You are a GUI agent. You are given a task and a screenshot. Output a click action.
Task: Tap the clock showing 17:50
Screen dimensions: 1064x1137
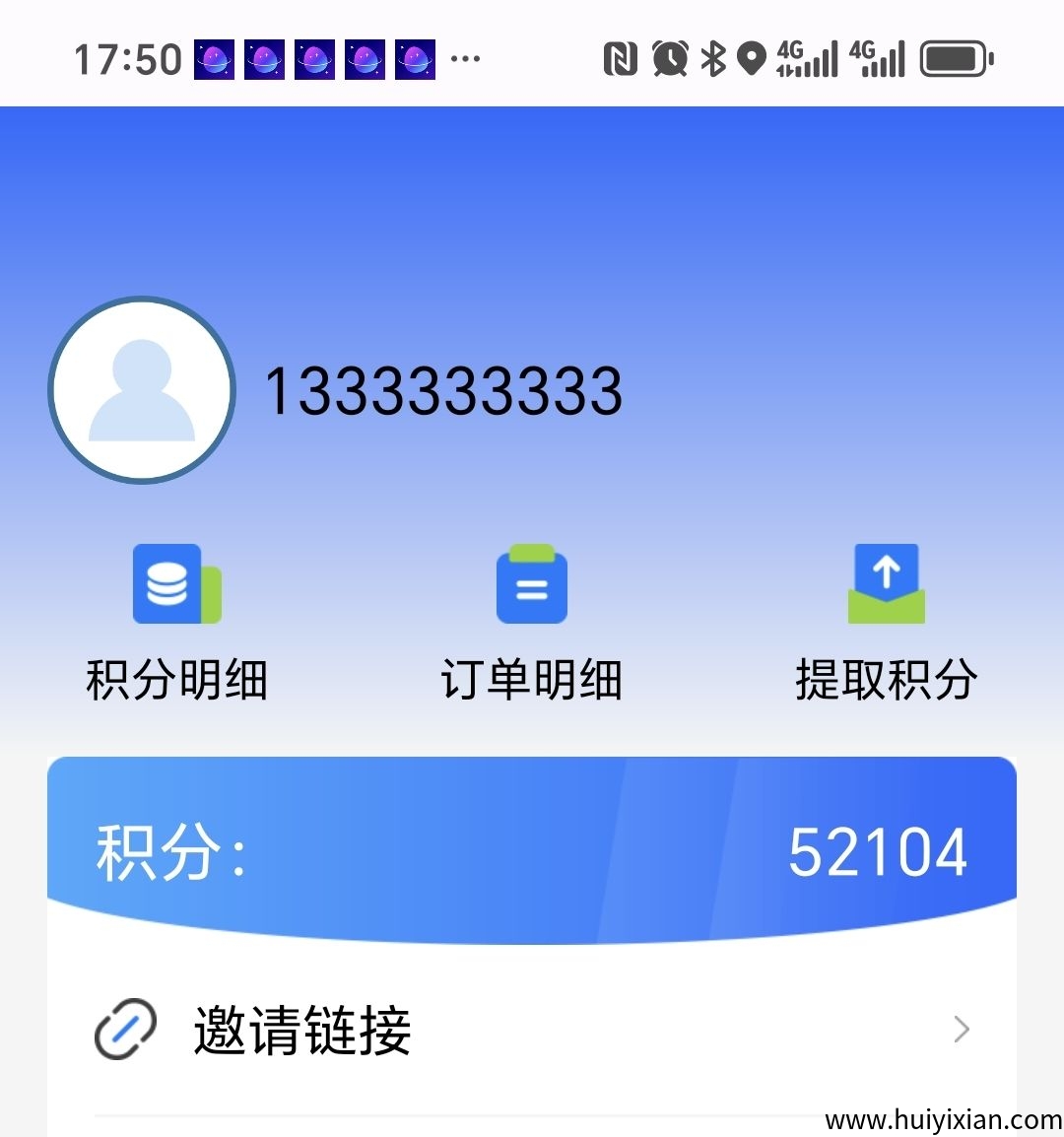[126, 59]
